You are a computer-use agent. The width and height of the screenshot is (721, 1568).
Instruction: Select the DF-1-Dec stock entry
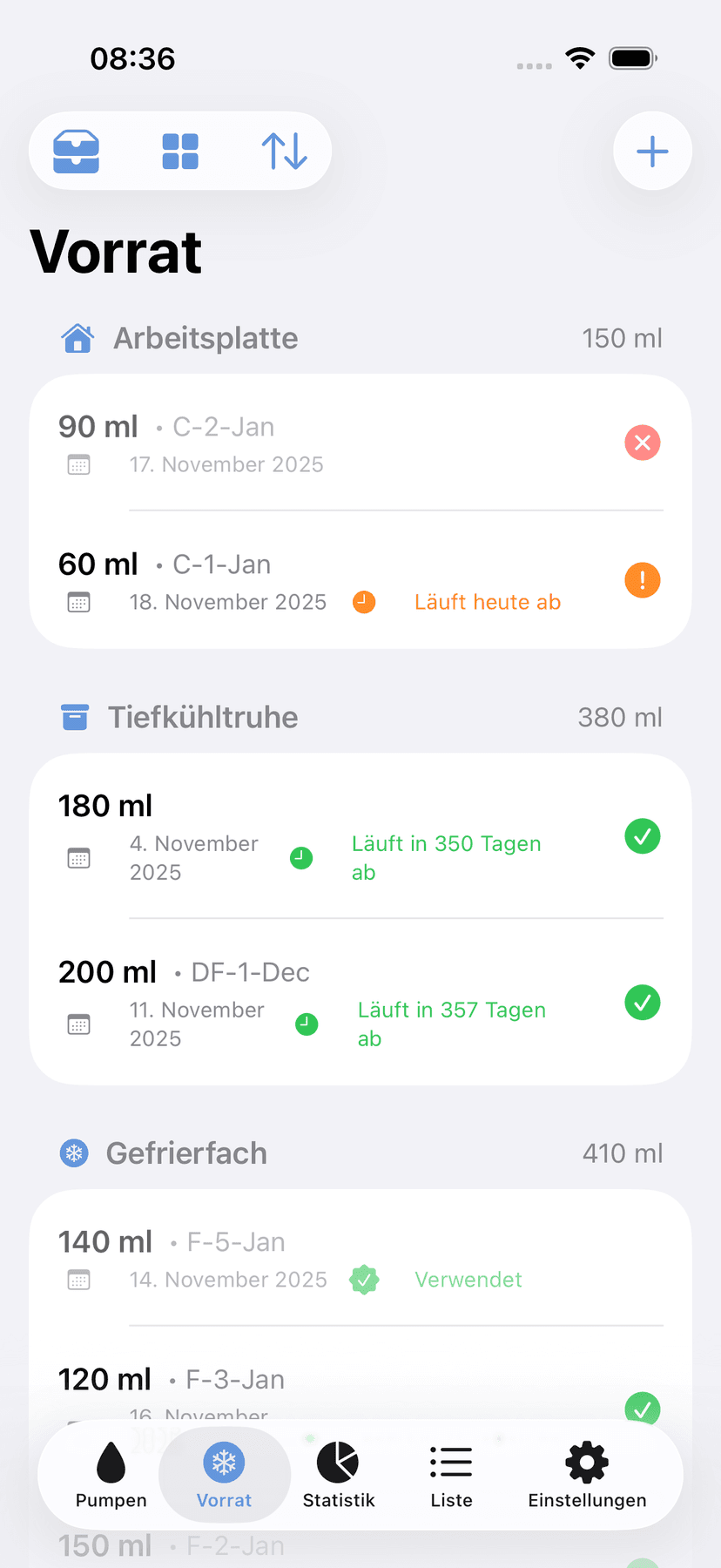(250, 971)
